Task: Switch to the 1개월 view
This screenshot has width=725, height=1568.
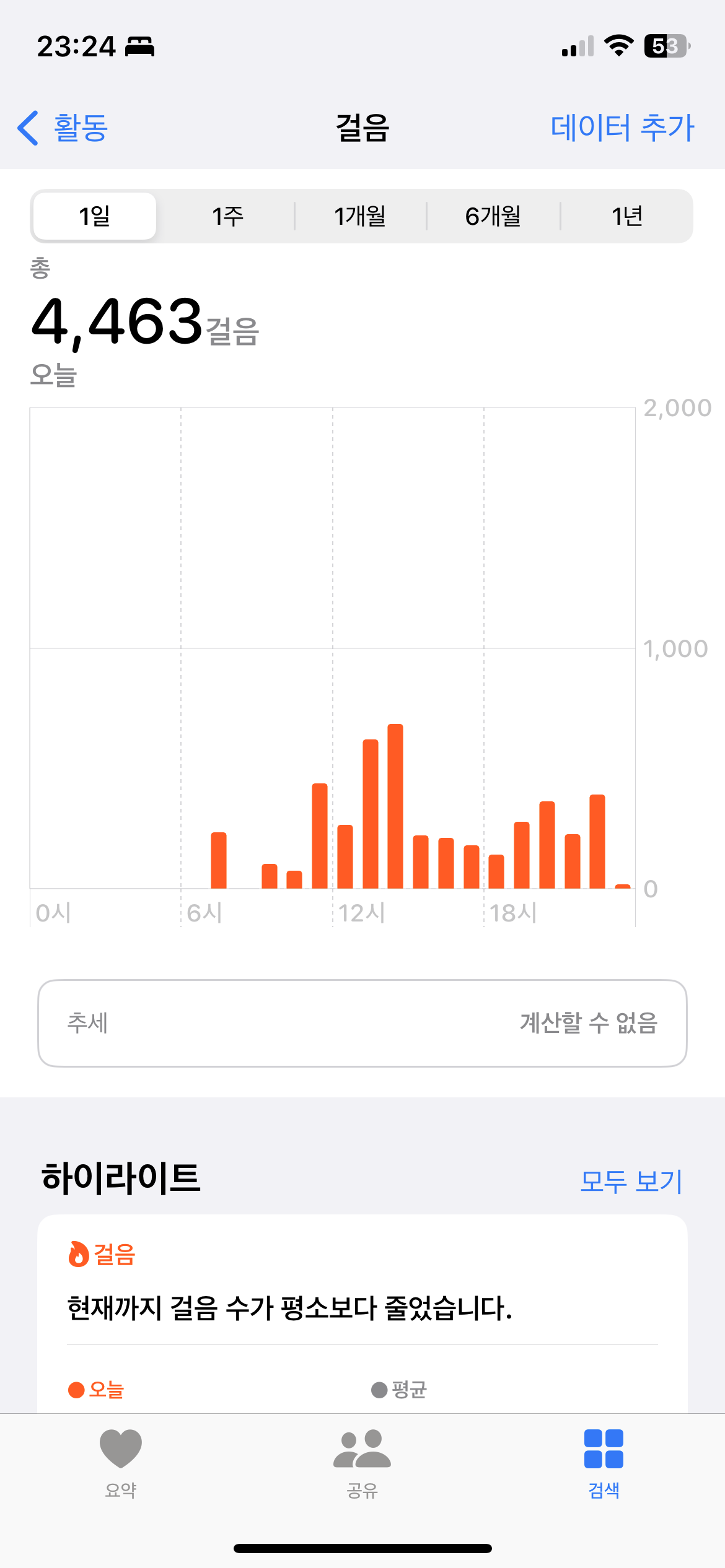Action: coord(360,216)
